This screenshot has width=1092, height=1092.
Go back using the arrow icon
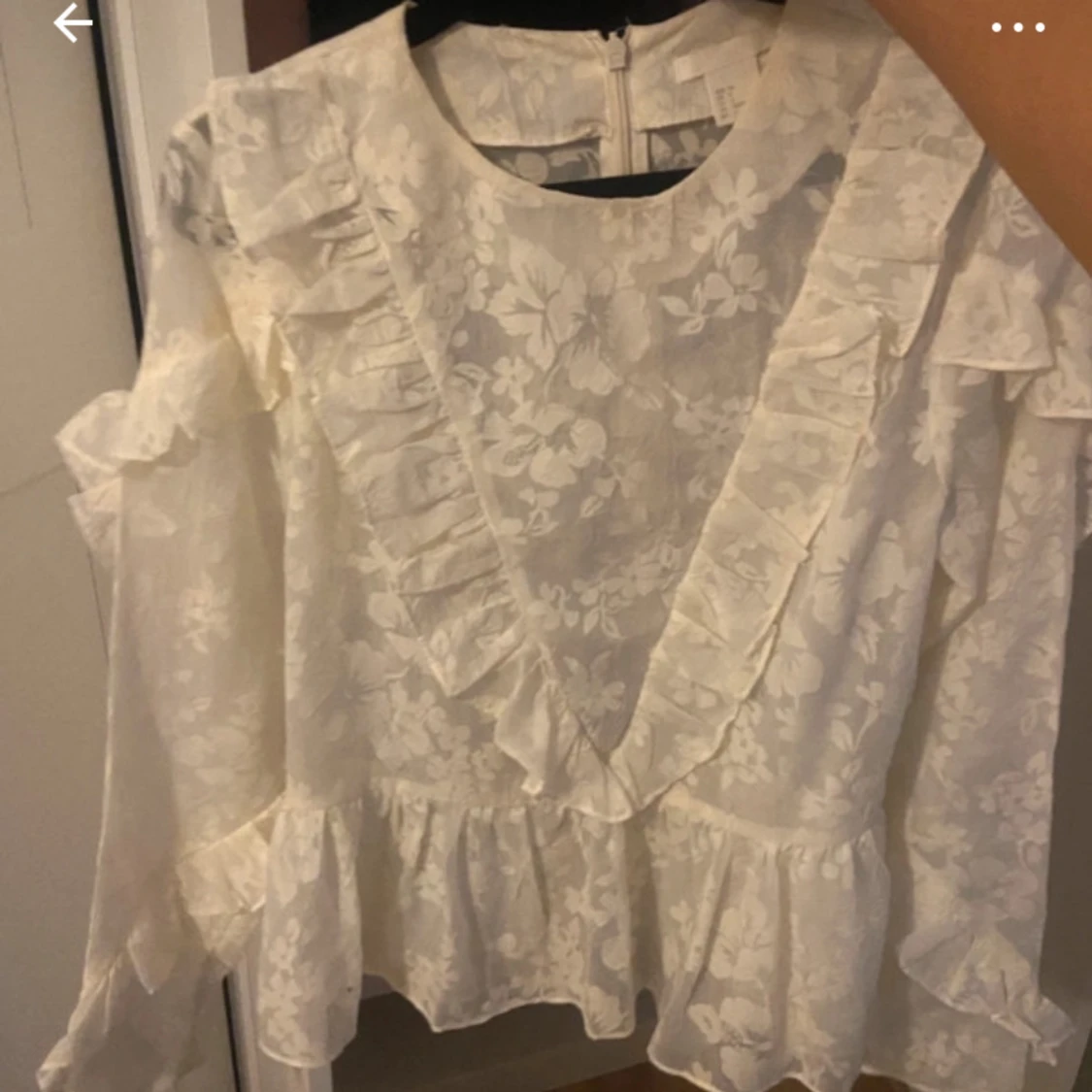tap(73, 24)
